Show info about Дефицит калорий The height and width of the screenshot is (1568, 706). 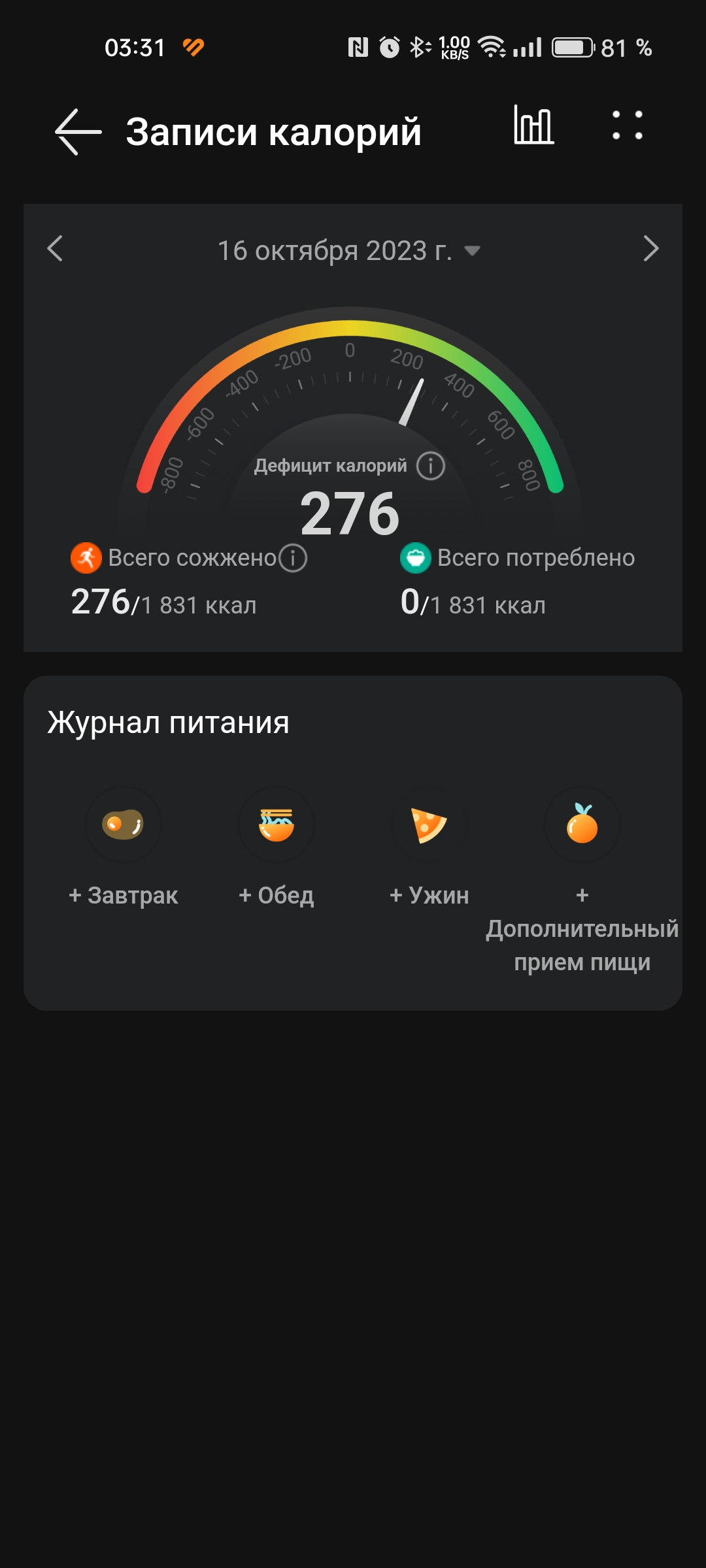click(x=431, y=466)
